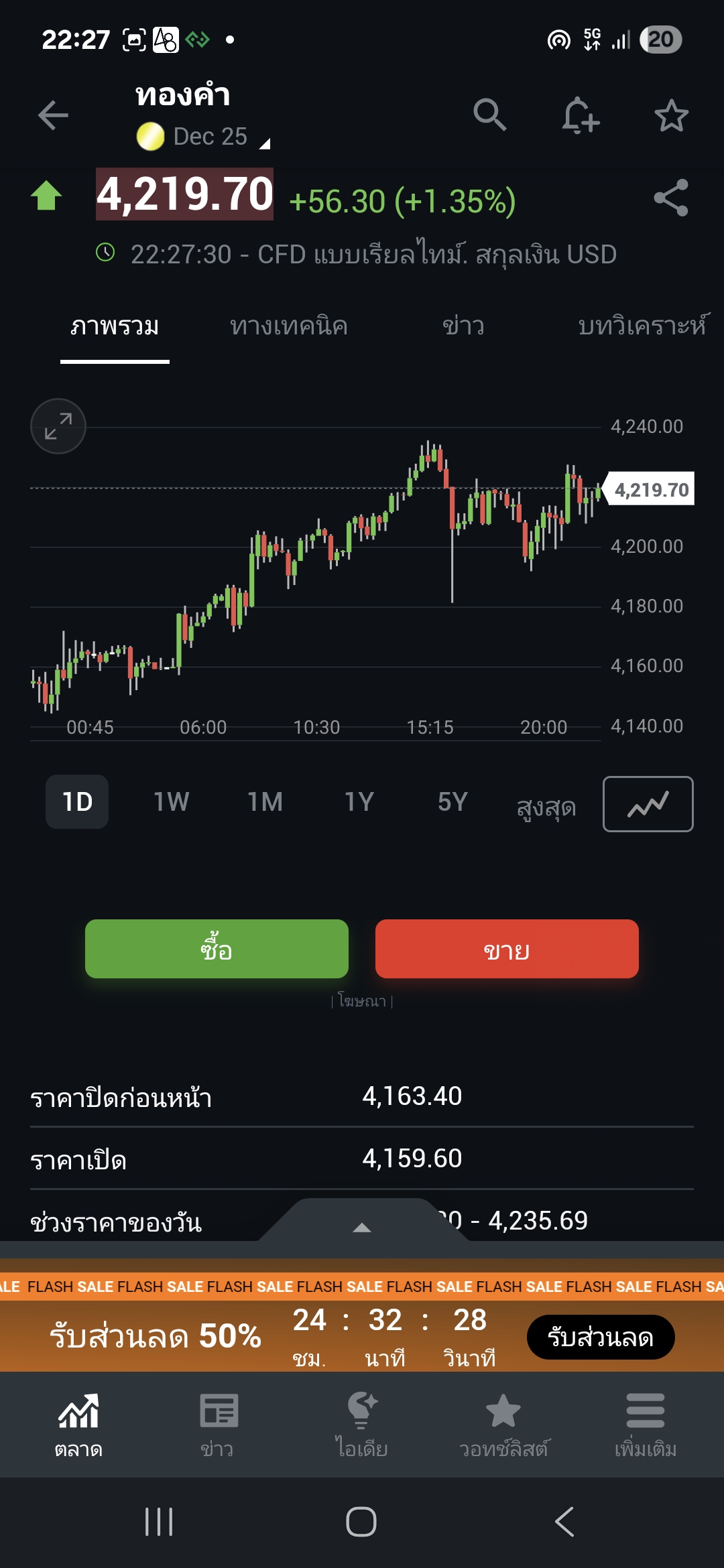Select the สูงสุด chart range
This screenshot has height=1568, width=724.
pos(546,807)
